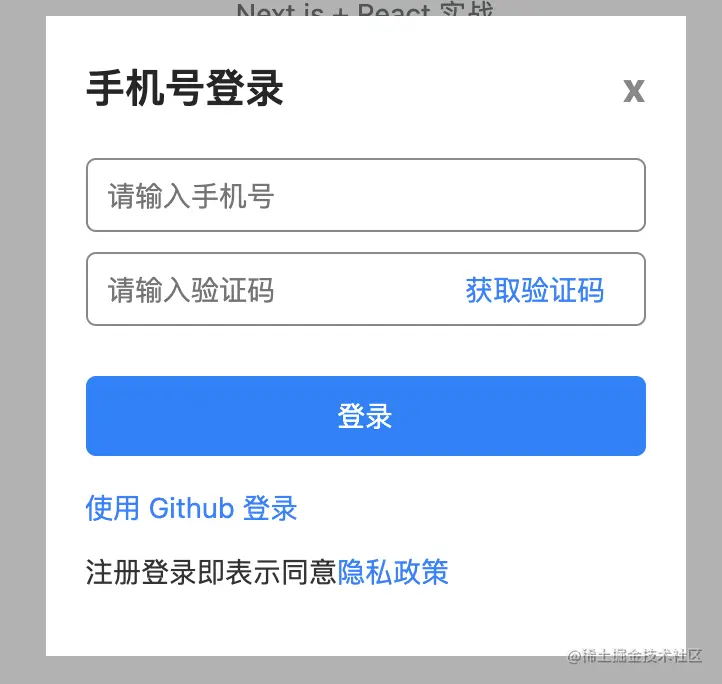Open the 隐私政策 link

pos(393,572)
